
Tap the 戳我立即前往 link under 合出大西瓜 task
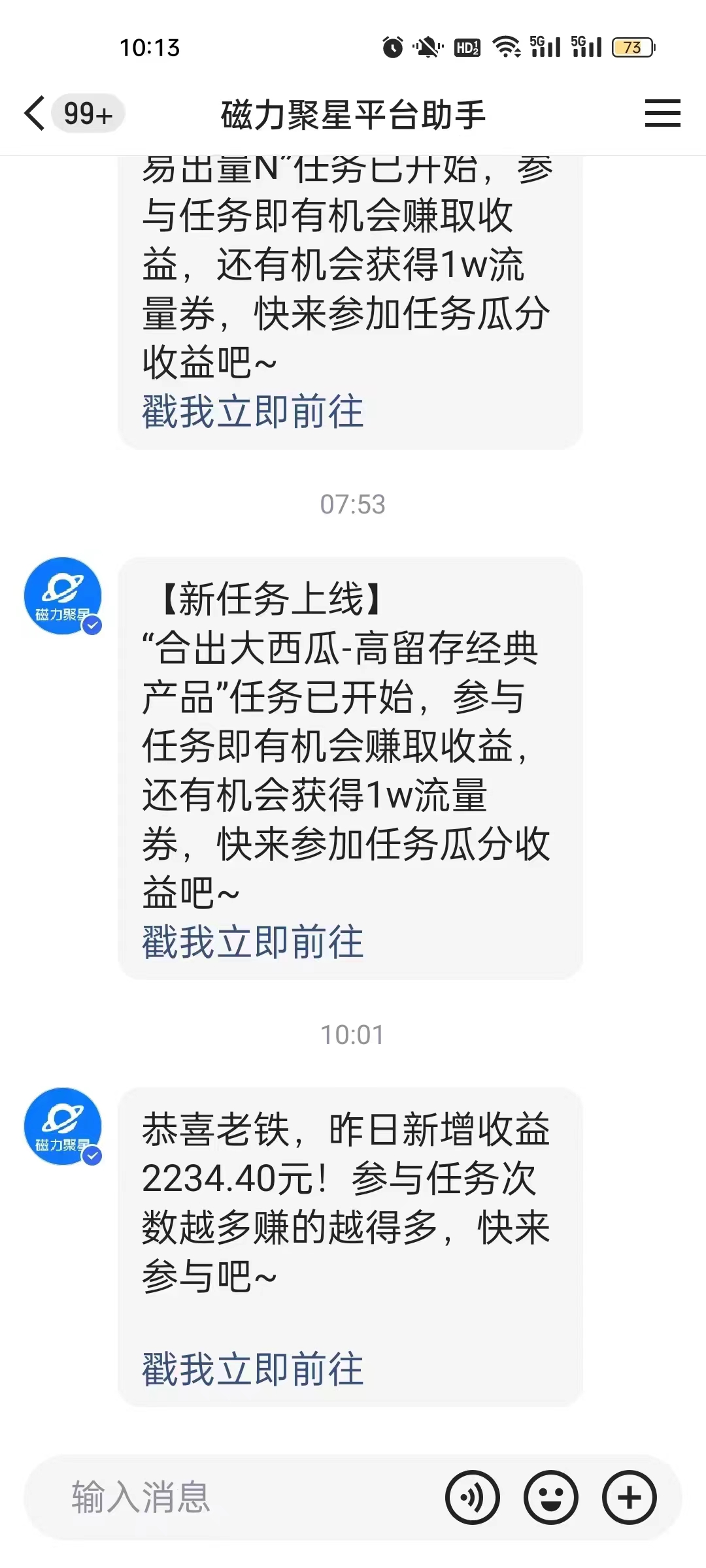coord(252,942)
